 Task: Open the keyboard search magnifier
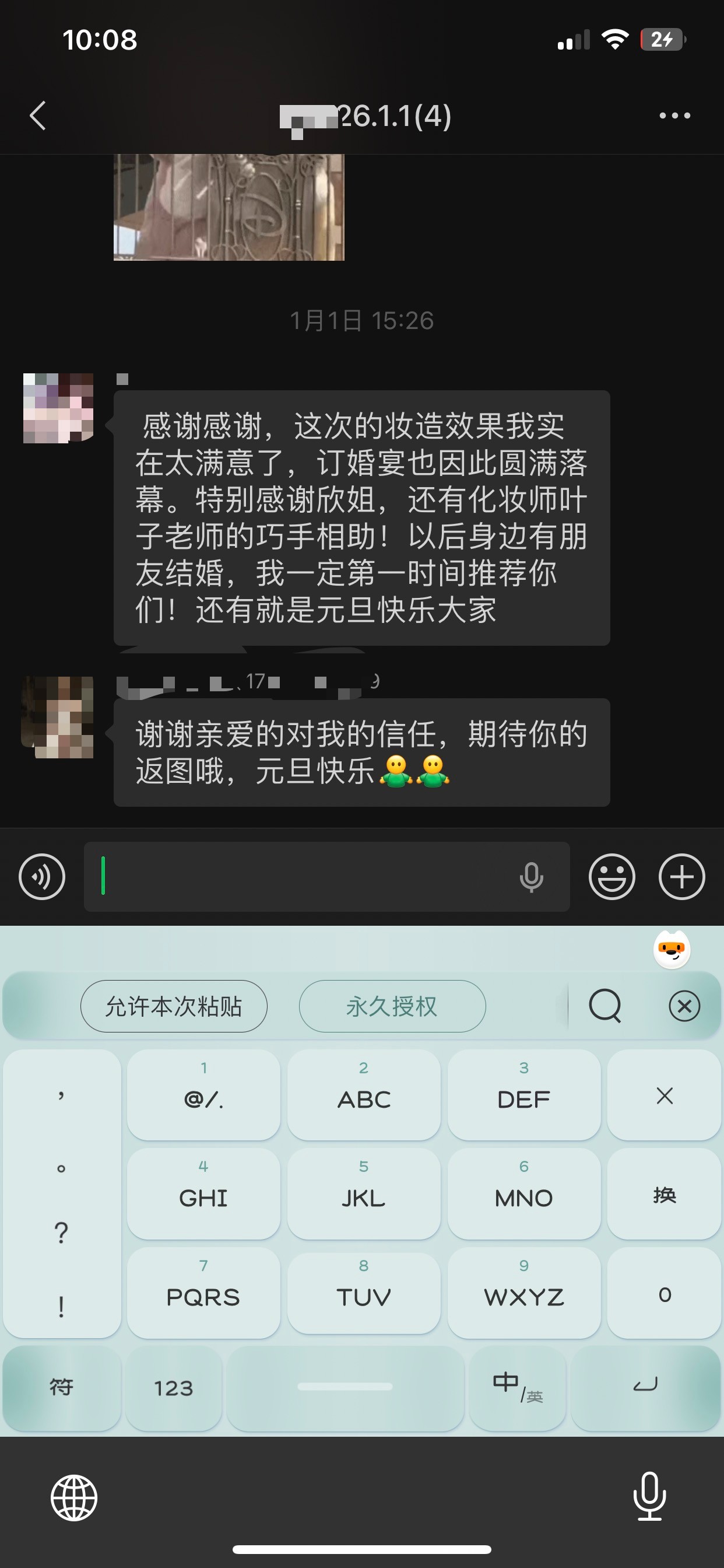tap(604, 1006)
